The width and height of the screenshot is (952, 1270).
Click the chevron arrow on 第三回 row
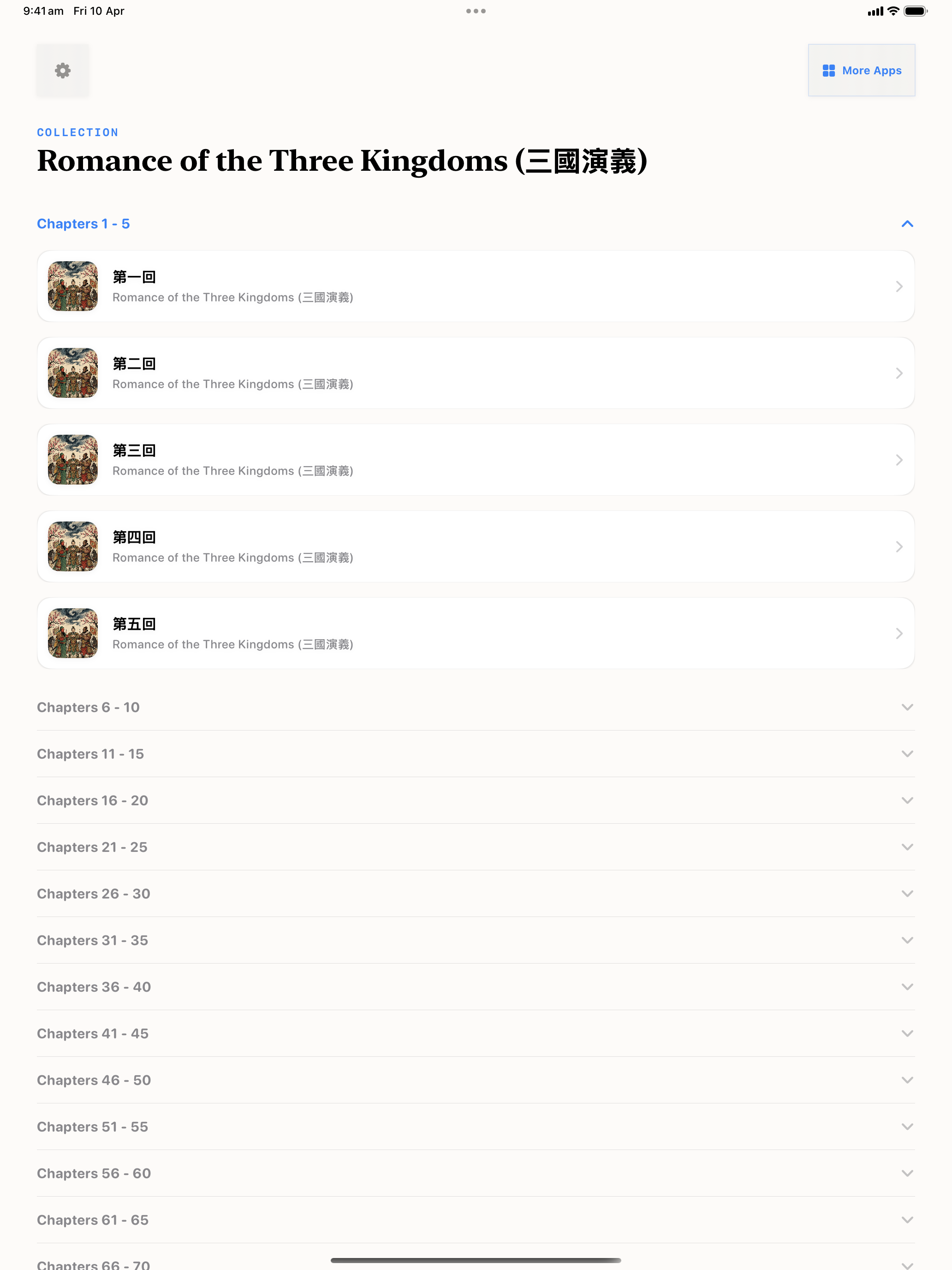(898, 460)
